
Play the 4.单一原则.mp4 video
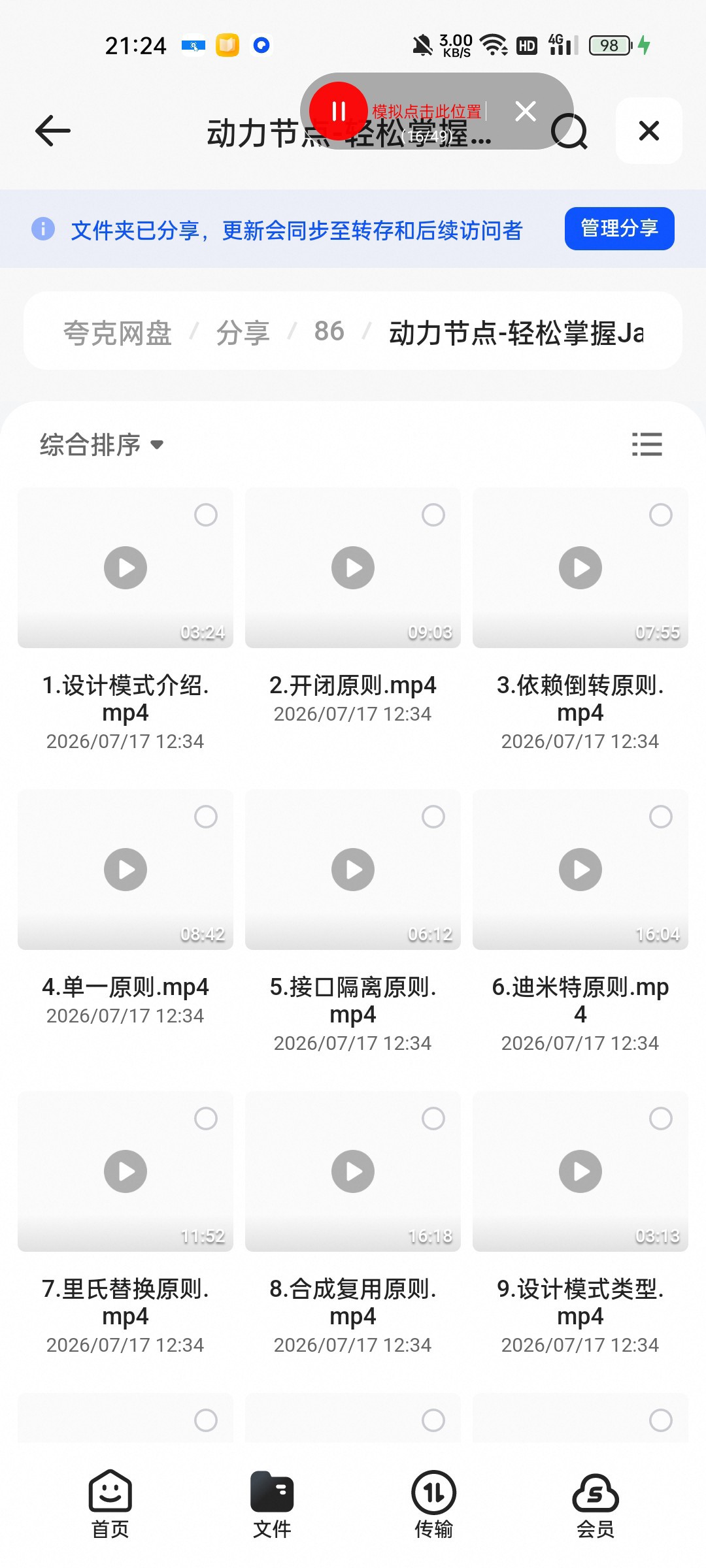click(x=126, y=870)
